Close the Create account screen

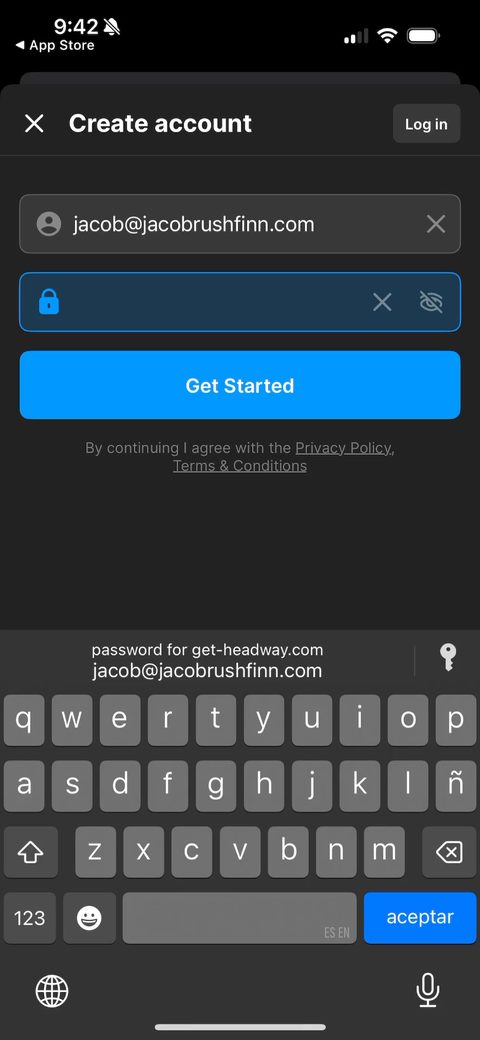[34, 123]
